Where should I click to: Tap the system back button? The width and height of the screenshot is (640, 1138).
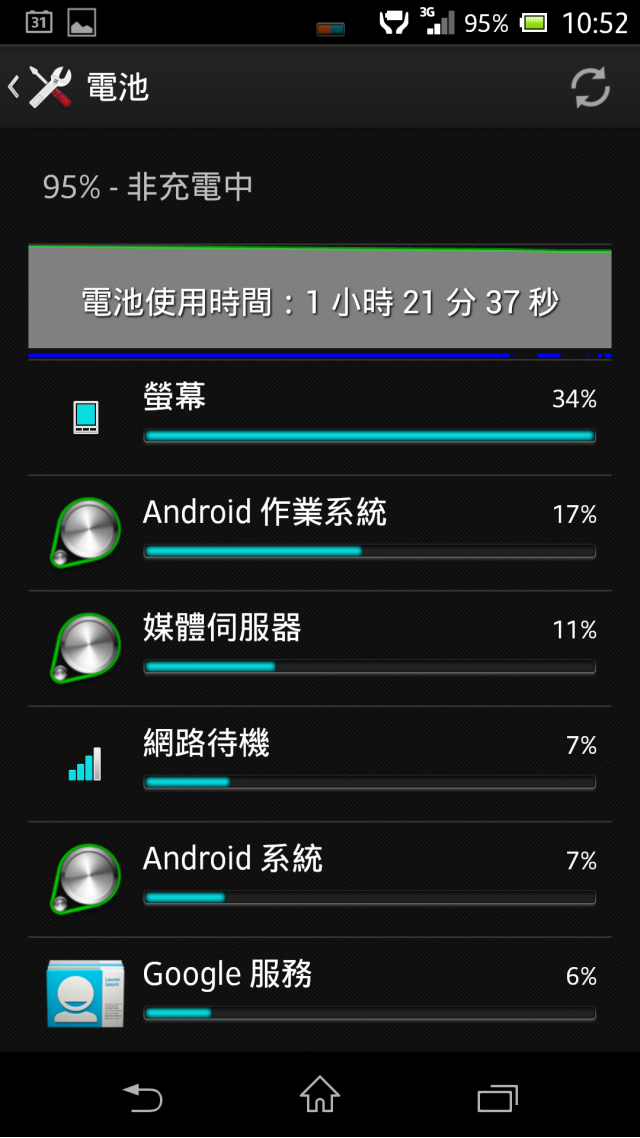(142, 1097)
